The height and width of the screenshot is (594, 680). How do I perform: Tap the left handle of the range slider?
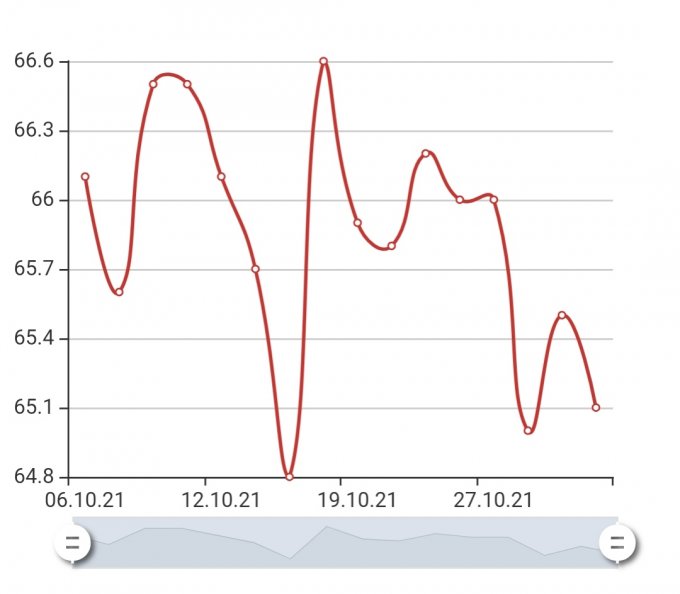coord(72,543)
